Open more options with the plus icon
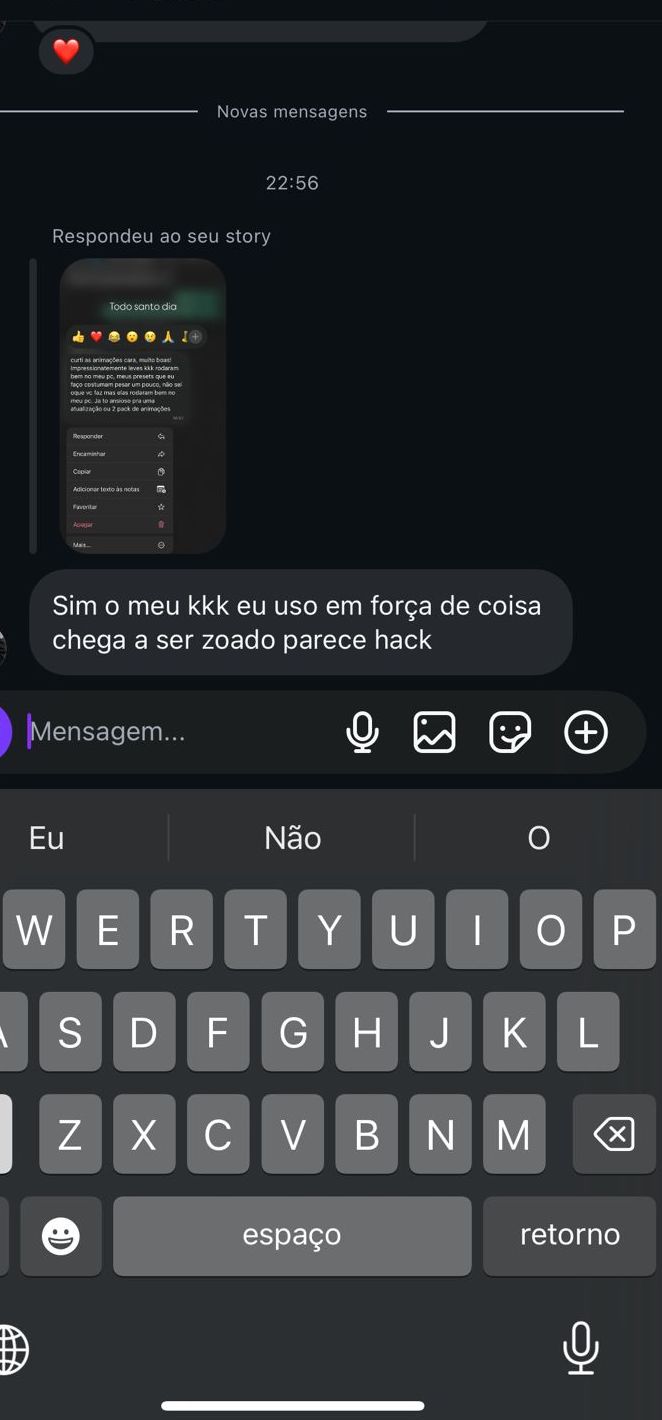Viewport: 662px width, 1420px height. pos(586,732)
